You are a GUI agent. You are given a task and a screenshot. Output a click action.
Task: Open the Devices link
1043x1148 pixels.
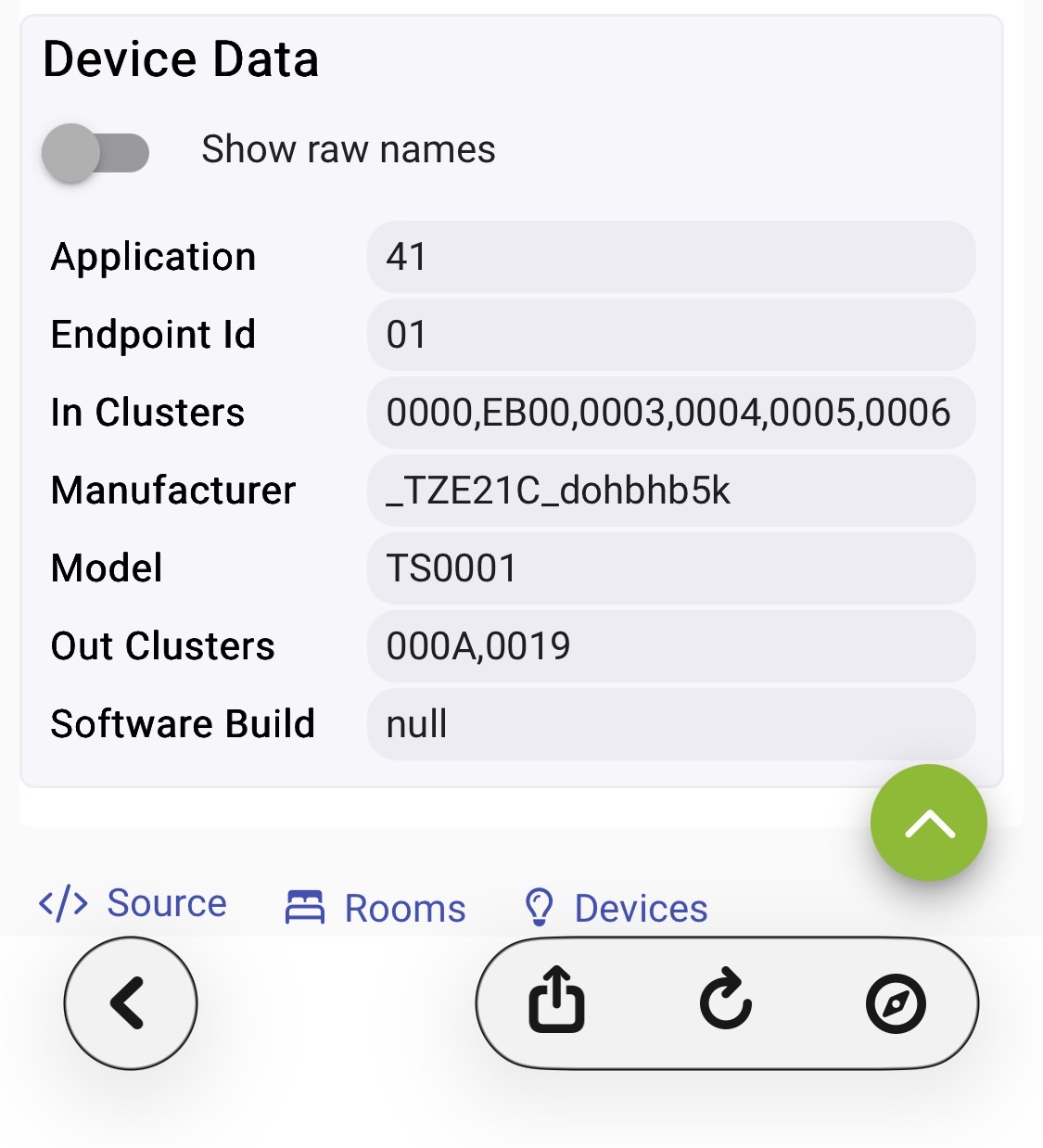[617, 909]
